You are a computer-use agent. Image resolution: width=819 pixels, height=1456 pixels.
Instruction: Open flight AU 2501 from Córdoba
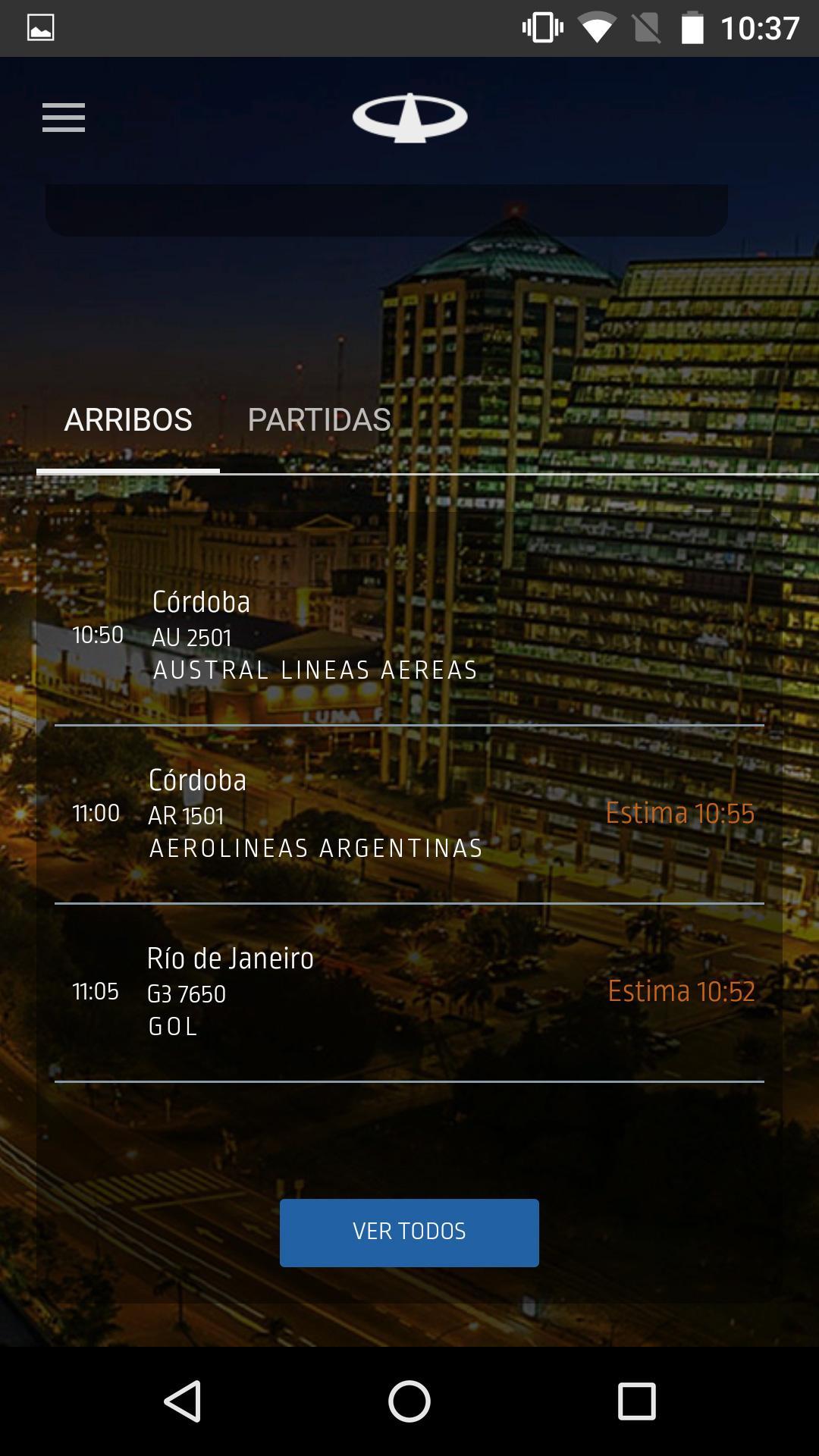(x=409, y=635)
